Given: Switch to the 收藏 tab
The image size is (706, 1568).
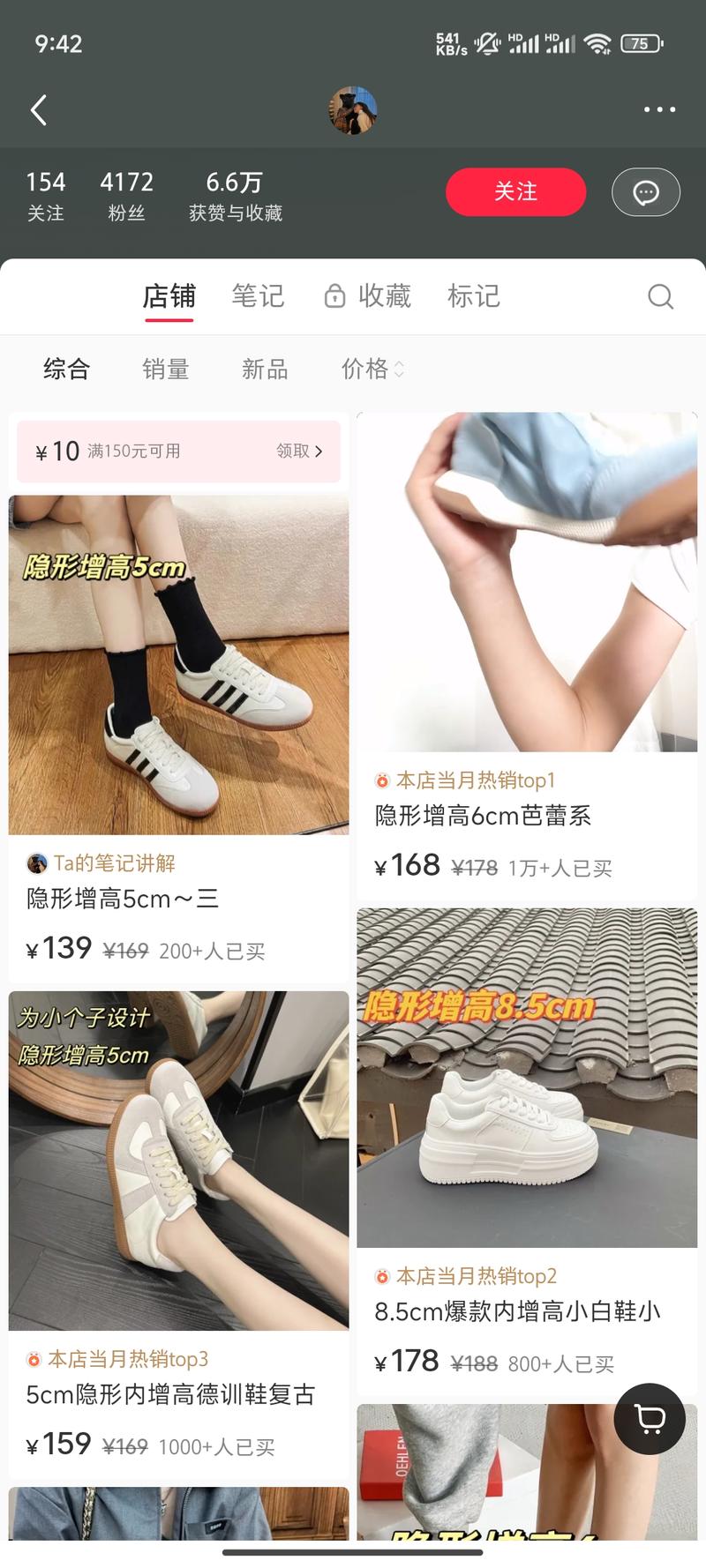Looking at the screenshot, I should pos(368,296).
